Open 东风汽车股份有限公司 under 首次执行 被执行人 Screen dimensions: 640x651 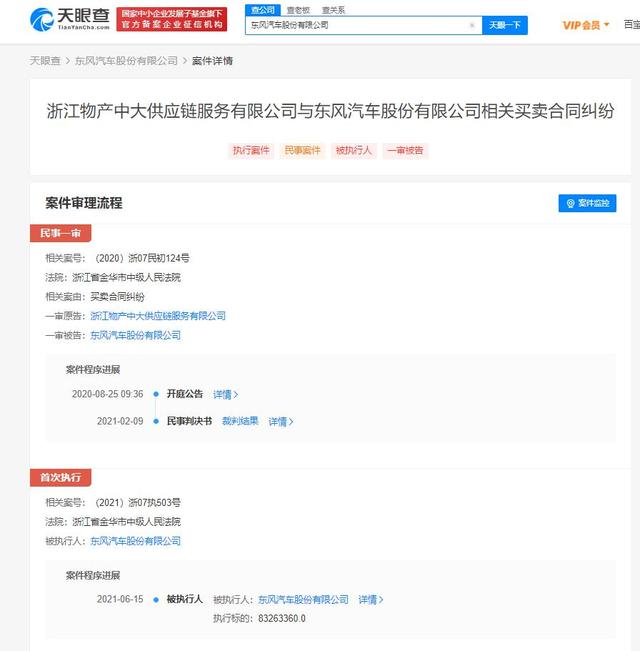[136, 541]
